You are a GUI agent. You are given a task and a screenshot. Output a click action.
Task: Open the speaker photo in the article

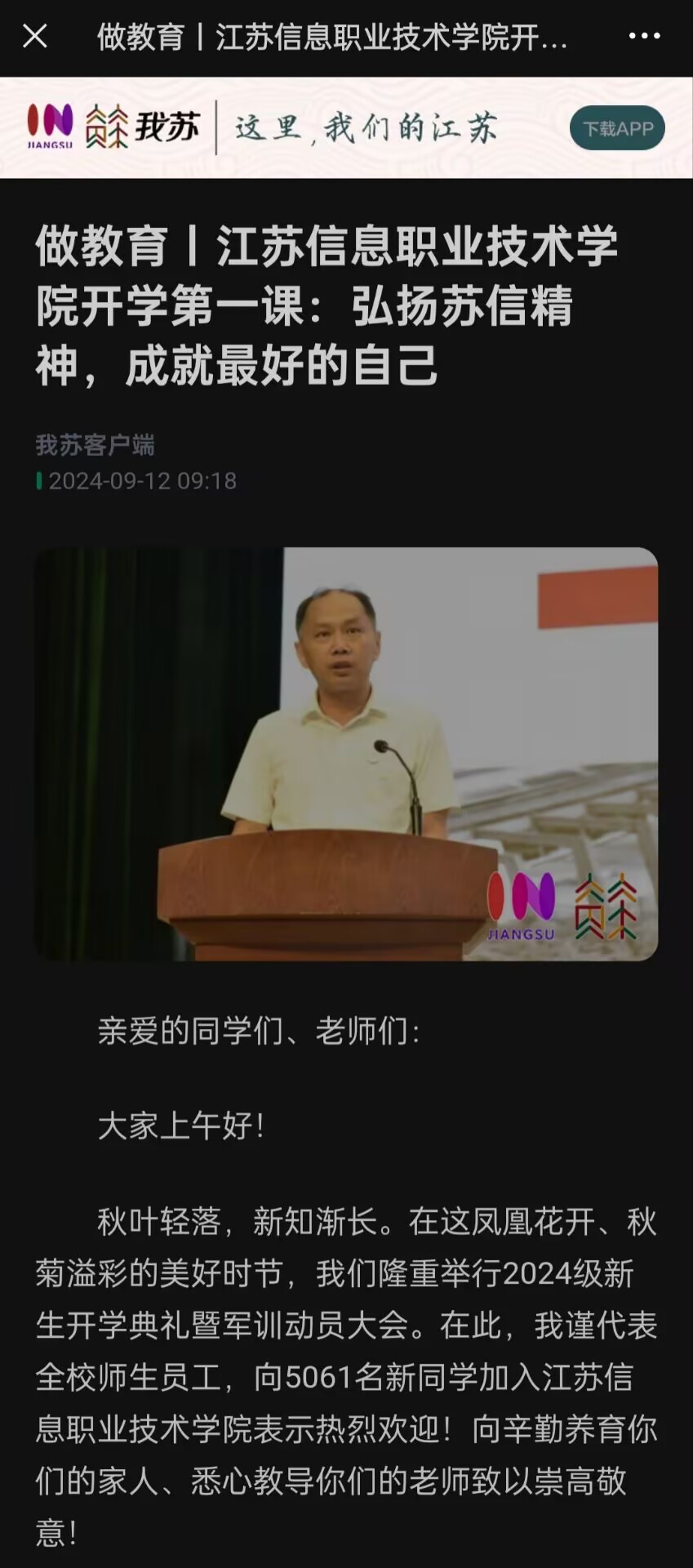[x=346, y=753]
